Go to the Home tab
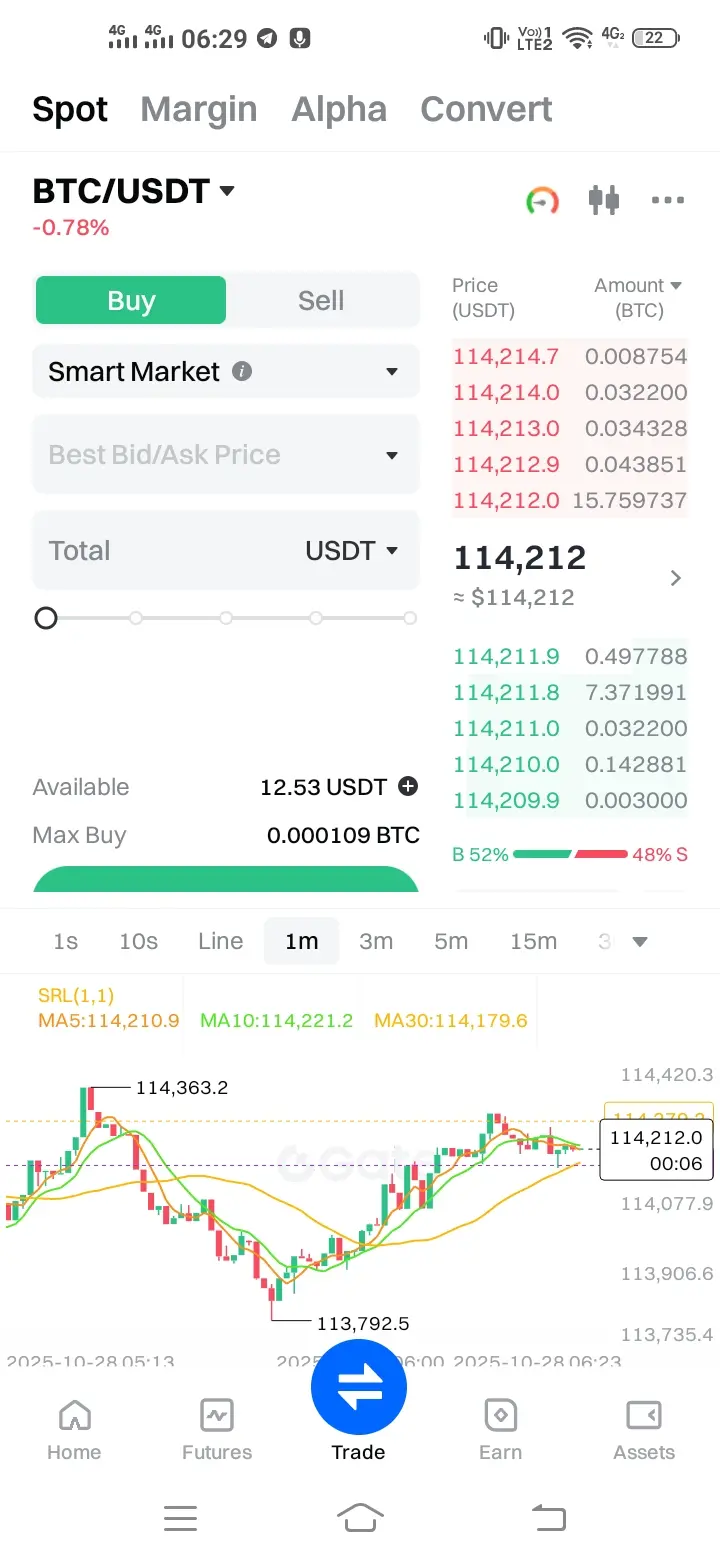The image size is (720, 1560). [74, 1430]
